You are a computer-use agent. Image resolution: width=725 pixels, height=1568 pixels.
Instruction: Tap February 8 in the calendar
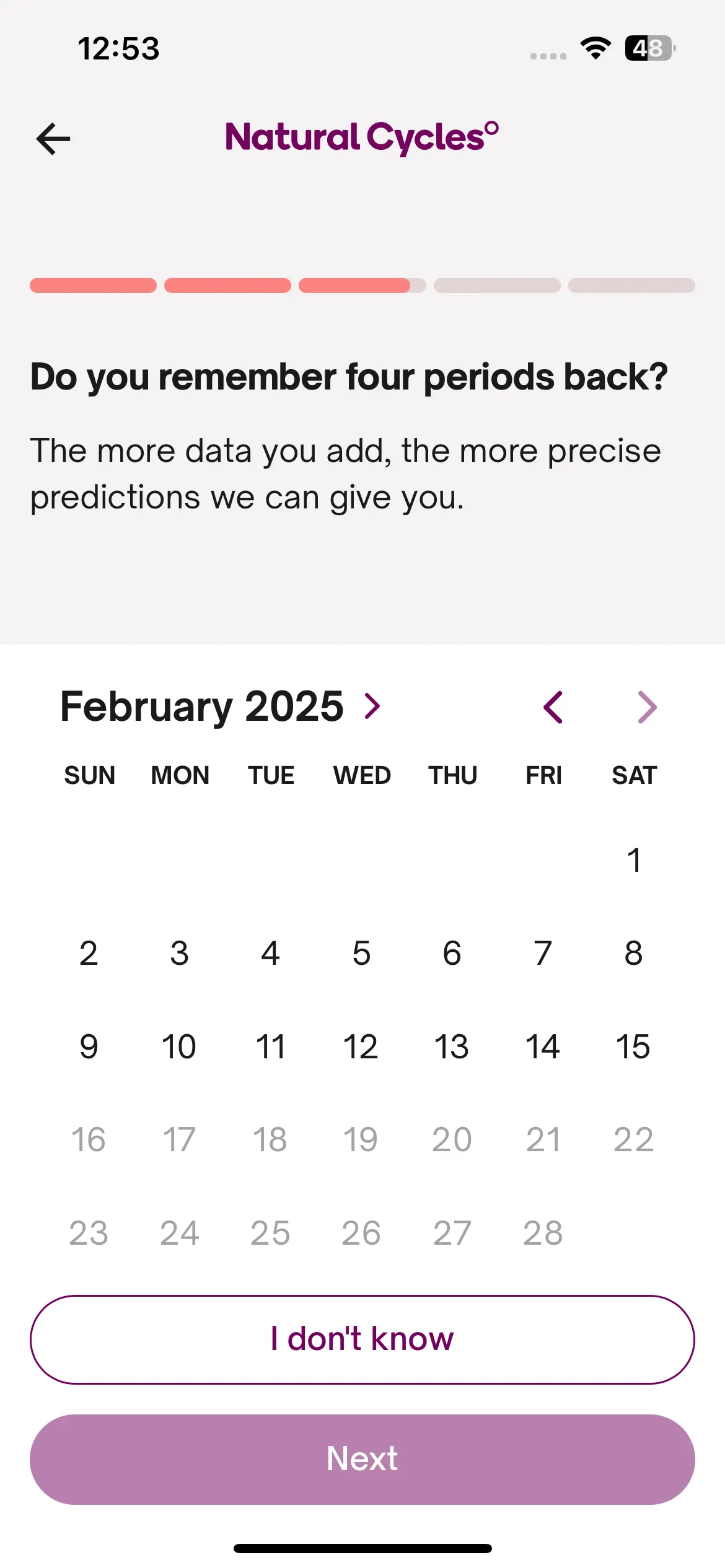tap(633, 953)
